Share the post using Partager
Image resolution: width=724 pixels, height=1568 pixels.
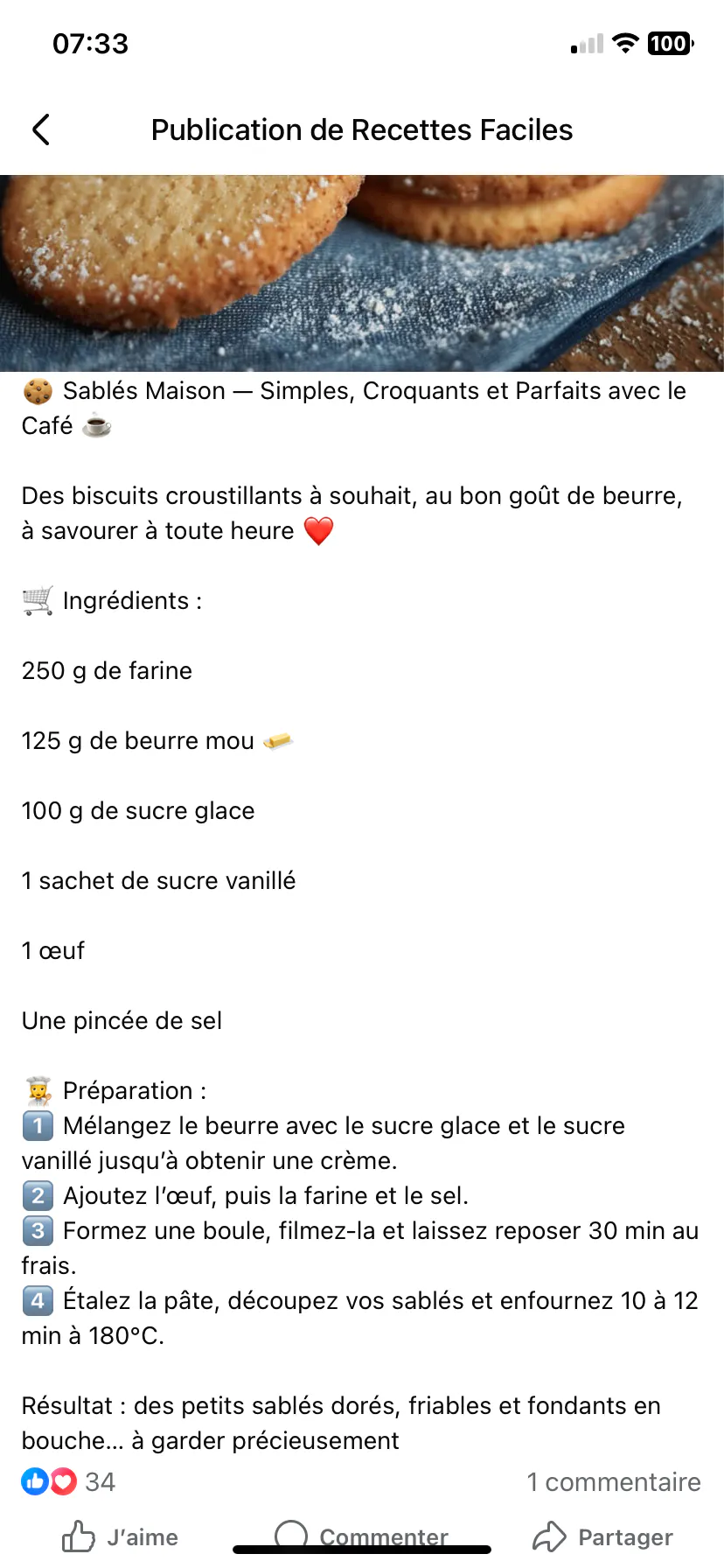tap(603, 1536)
